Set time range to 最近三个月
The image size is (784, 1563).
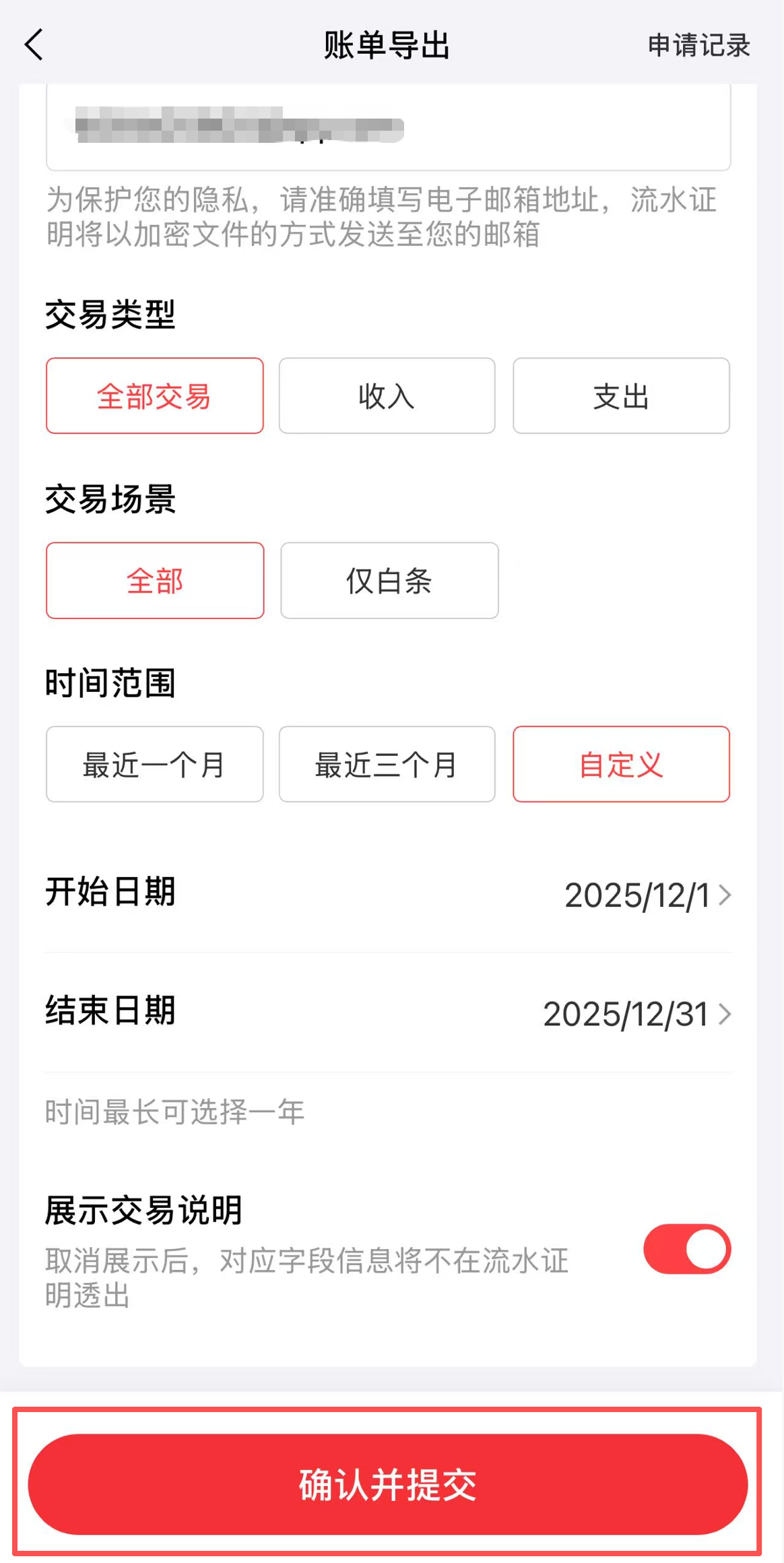point(387,765)
